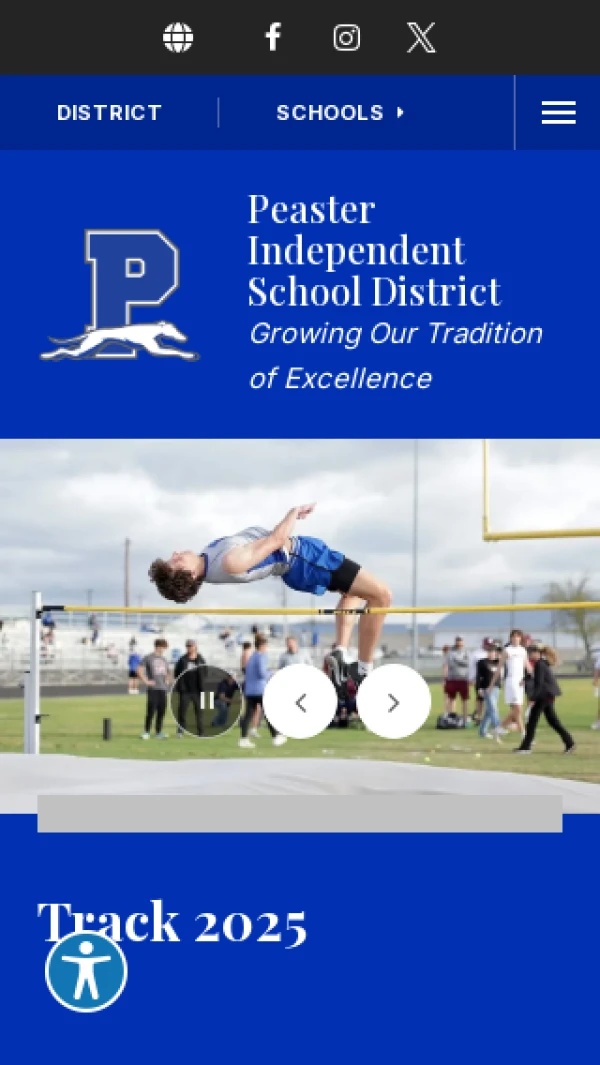
Task: Open the X (Twitter) profile
Action: [x=421, y=38]
